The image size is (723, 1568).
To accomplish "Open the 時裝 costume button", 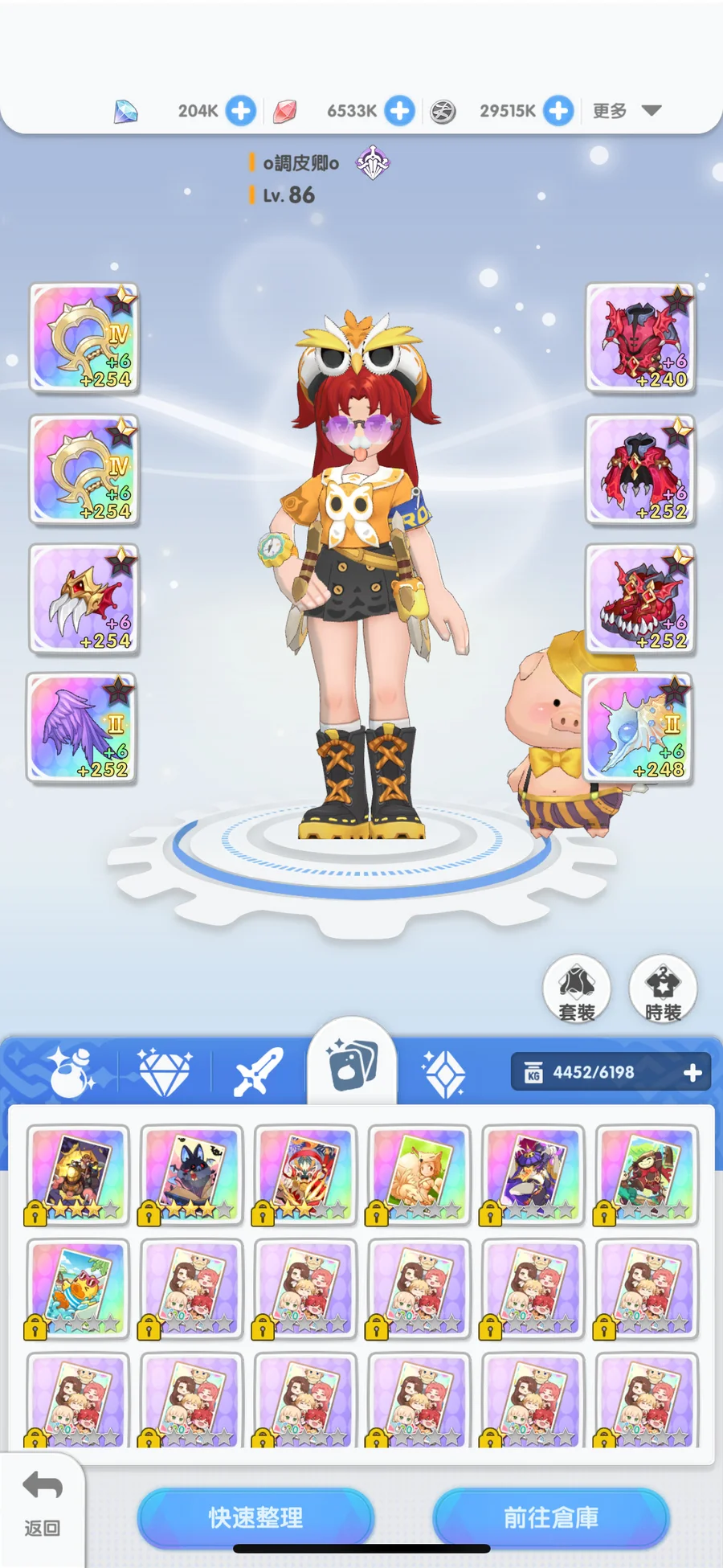I will pyautogui.click(x=663, y=989).
